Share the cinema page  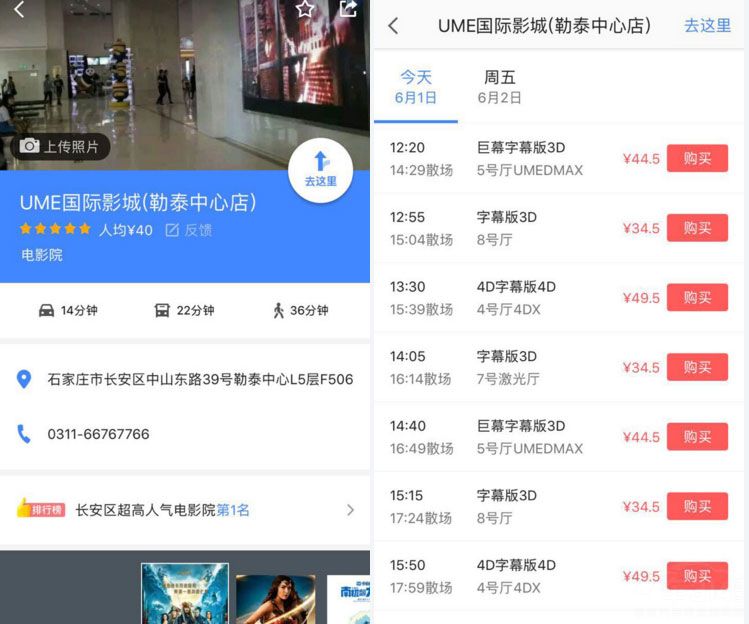pyautogui.click(x=347, y=9)
